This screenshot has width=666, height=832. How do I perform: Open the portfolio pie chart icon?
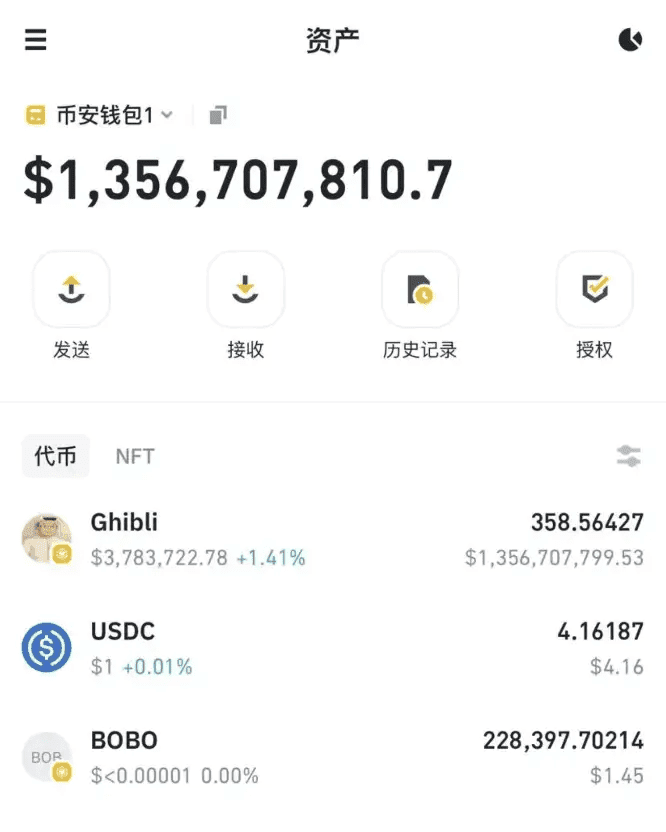tap(630, 40)
